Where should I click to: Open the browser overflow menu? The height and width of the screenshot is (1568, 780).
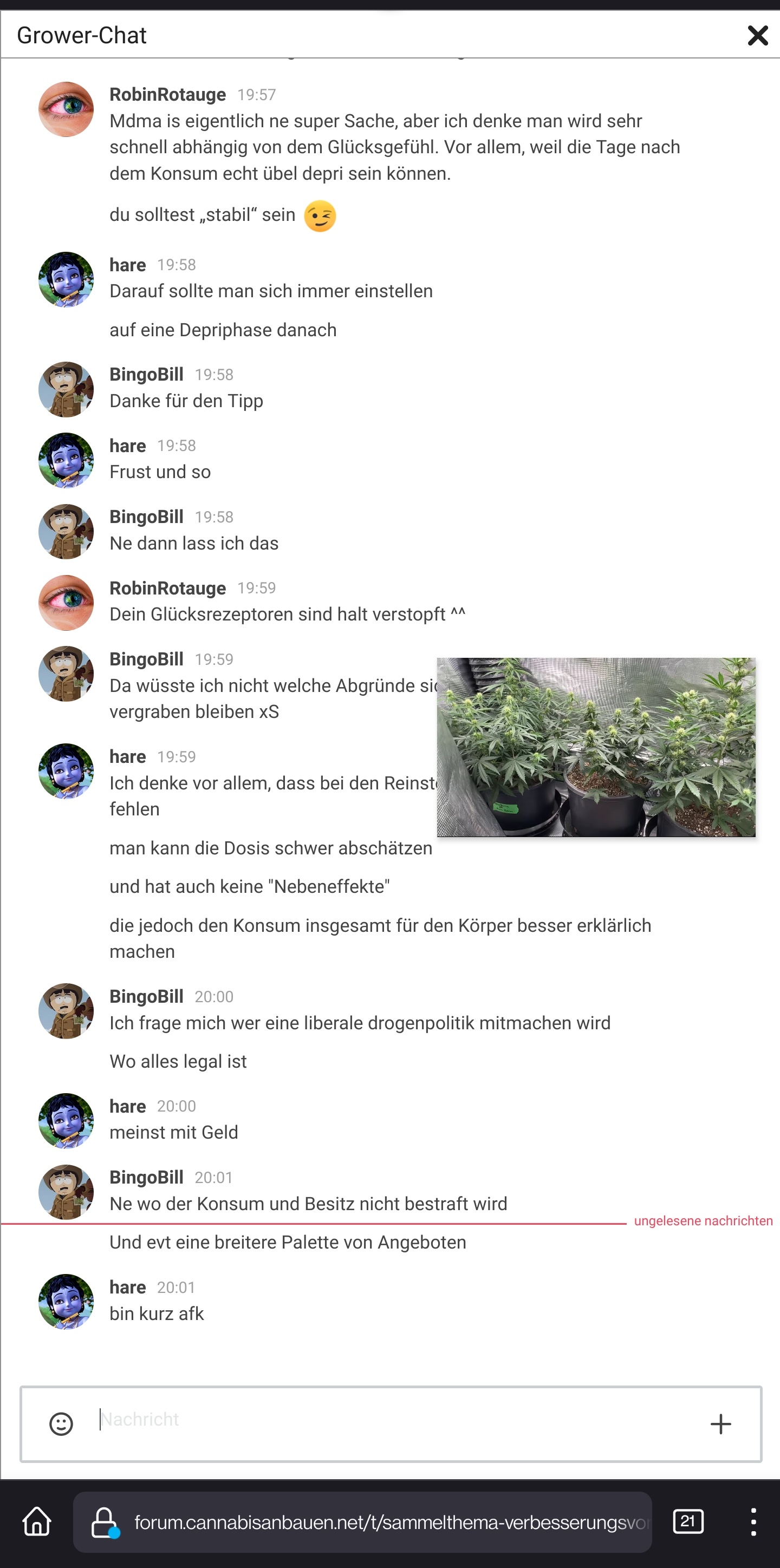(753, 1522)
